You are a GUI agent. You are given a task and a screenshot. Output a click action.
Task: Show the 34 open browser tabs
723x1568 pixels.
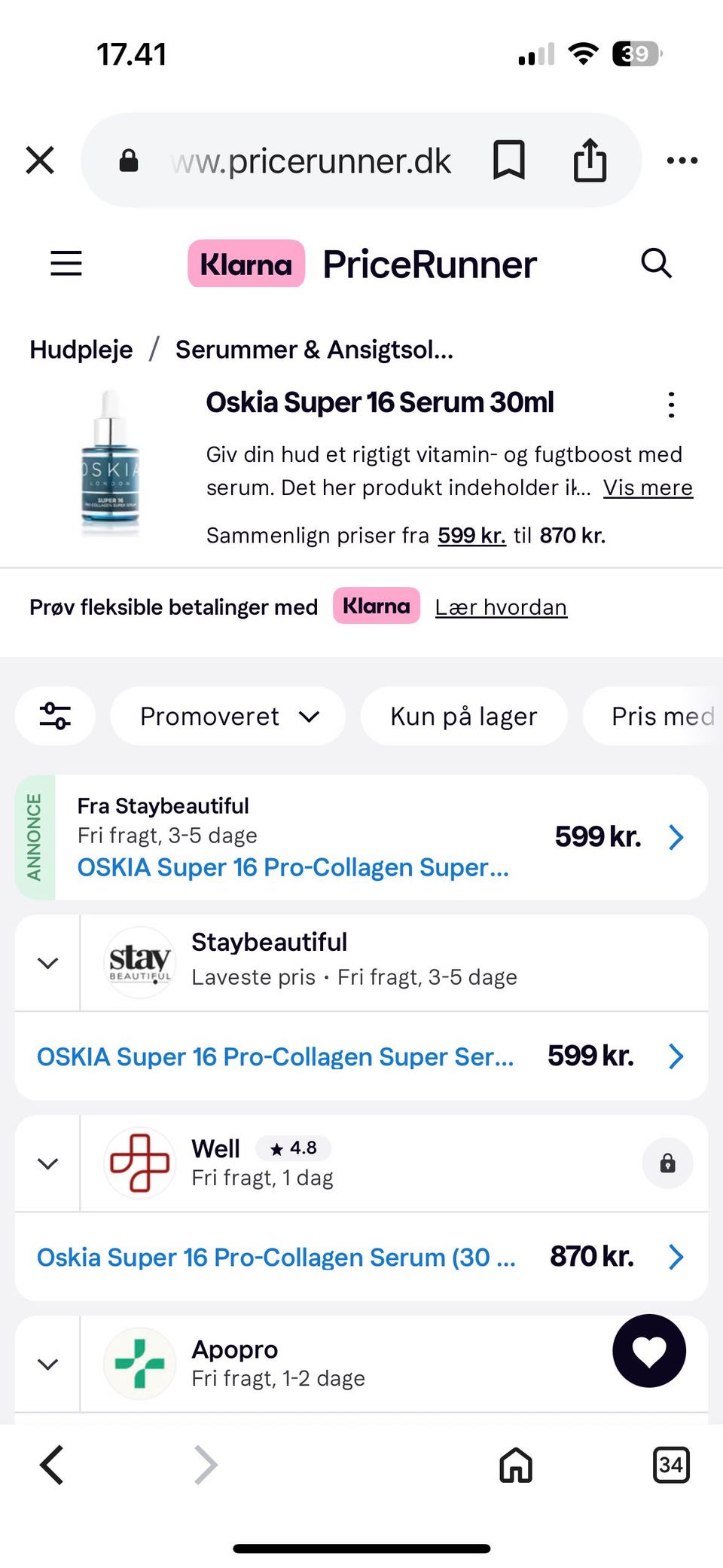coord(670,1465)
